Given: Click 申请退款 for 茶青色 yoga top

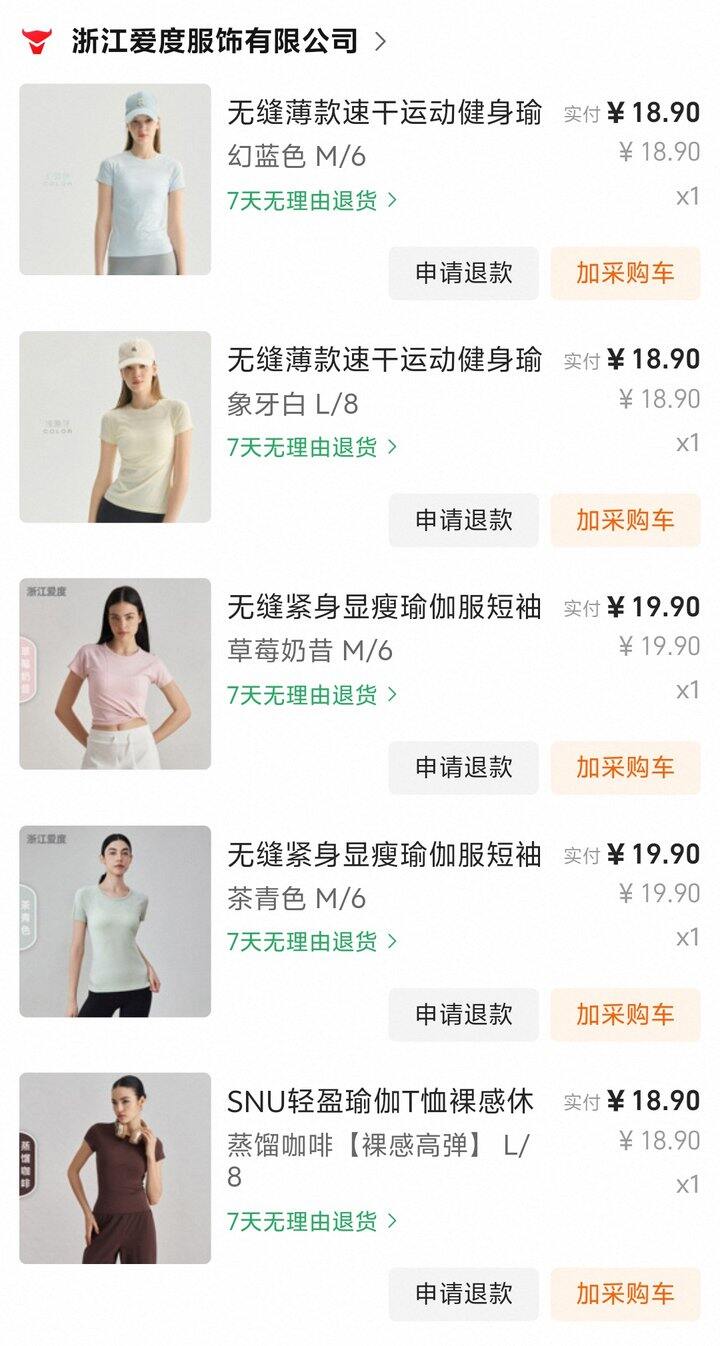Looking at the screenshot, I should pyautogui.click(x=463, y=1015).
